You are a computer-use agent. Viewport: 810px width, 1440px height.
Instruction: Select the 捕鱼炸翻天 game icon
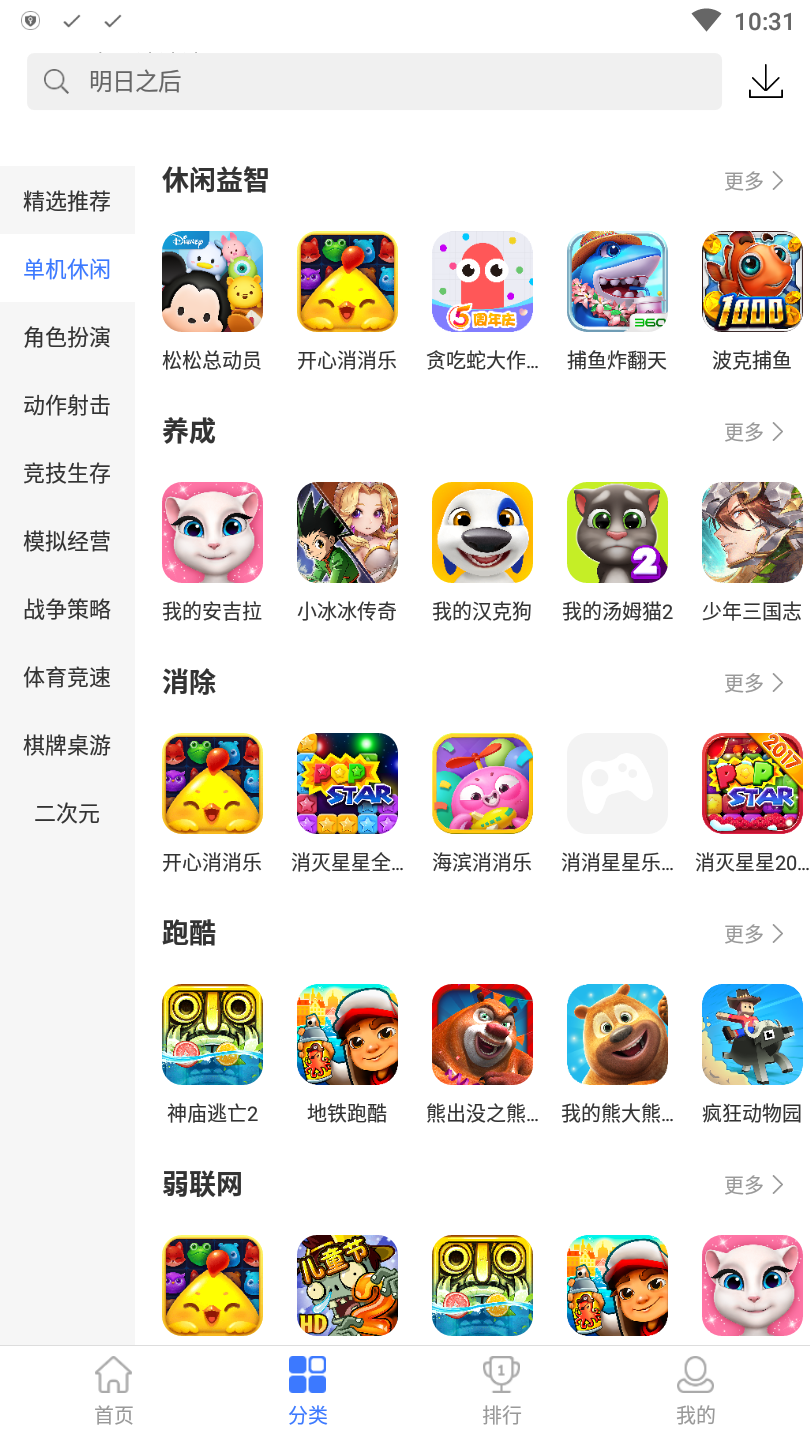[617, 281]
